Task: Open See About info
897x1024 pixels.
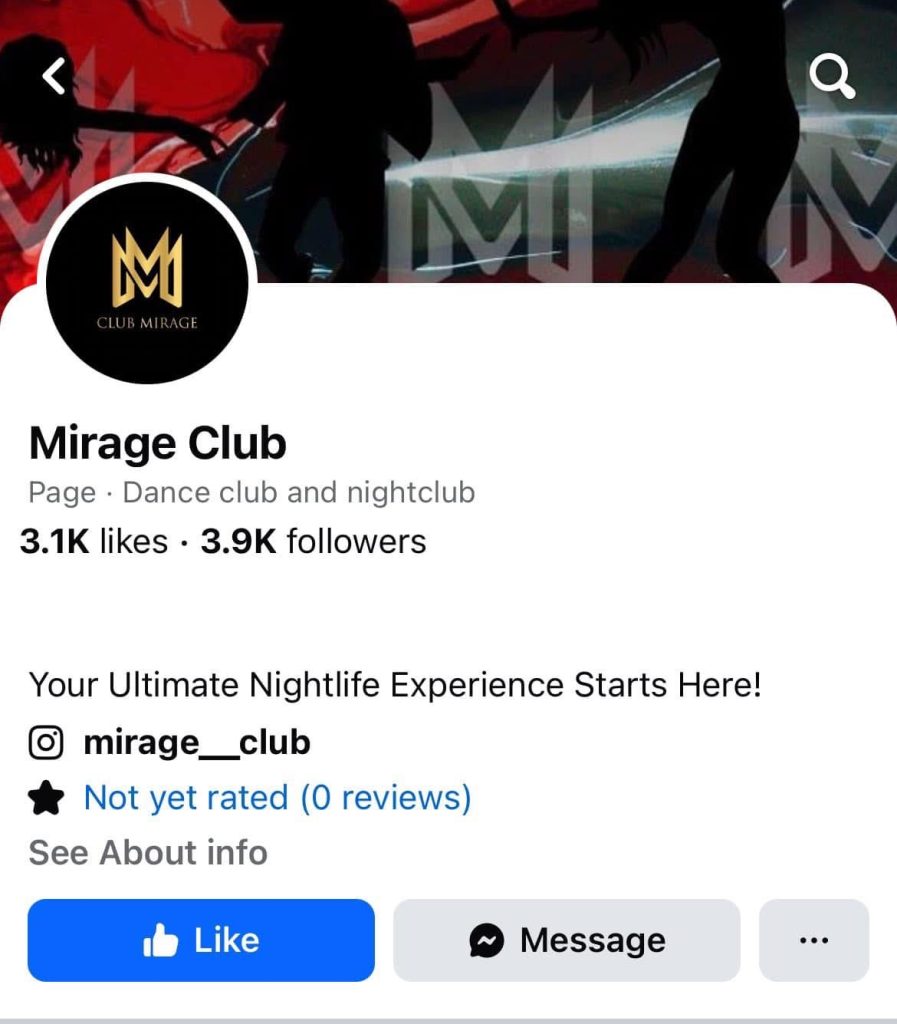Action: click(x=148, y=853)
